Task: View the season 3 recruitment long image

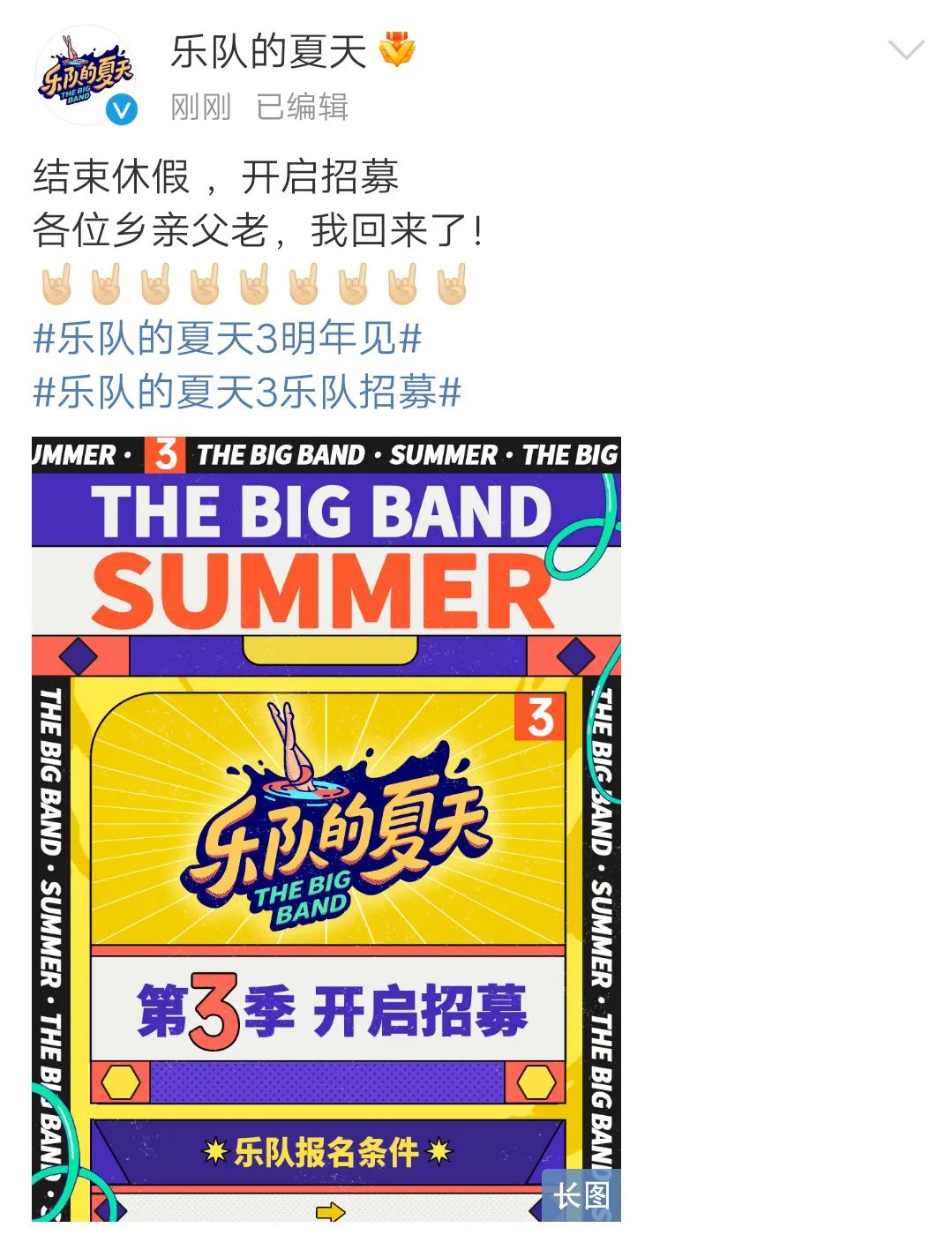Action: [x=326, y=829]
